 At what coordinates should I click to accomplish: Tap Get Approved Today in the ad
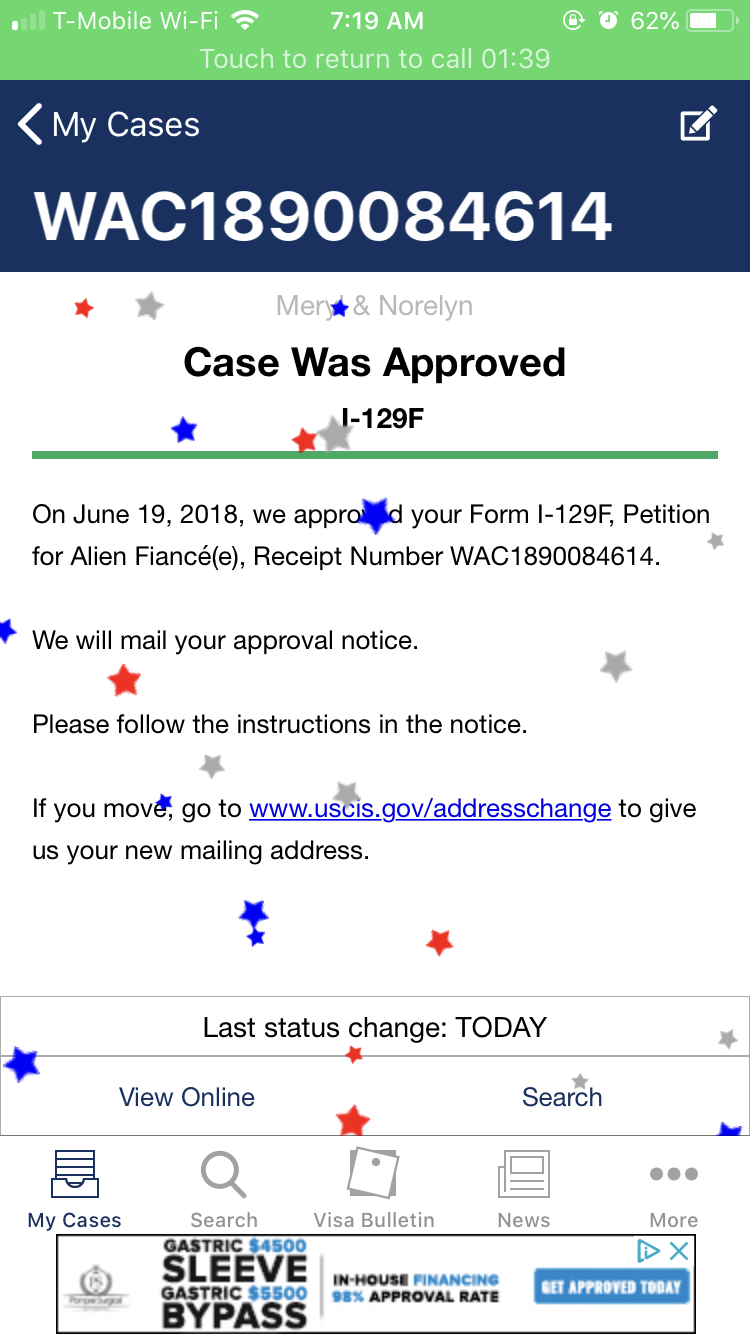click(x=611, y=1287)
